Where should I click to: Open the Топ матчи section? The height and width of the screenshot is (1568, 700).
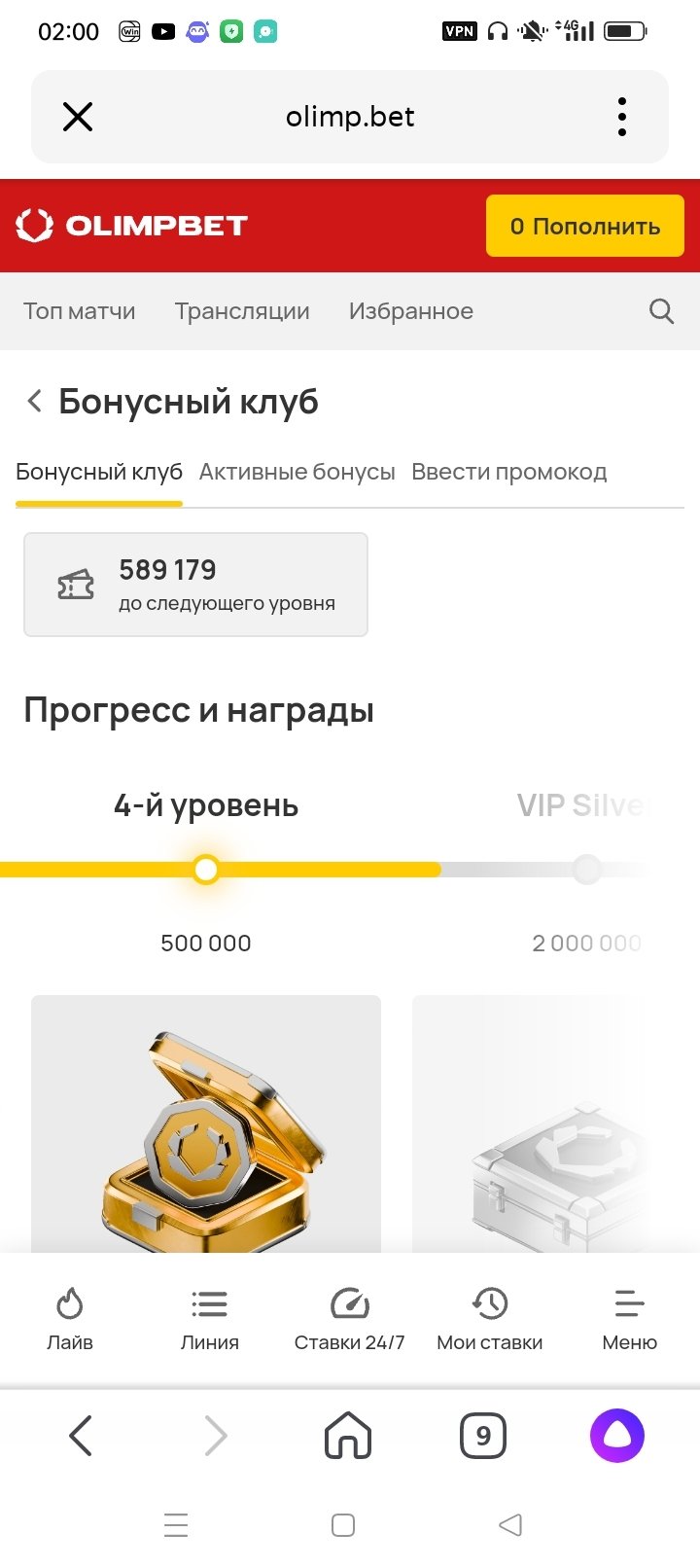(80, 311)
